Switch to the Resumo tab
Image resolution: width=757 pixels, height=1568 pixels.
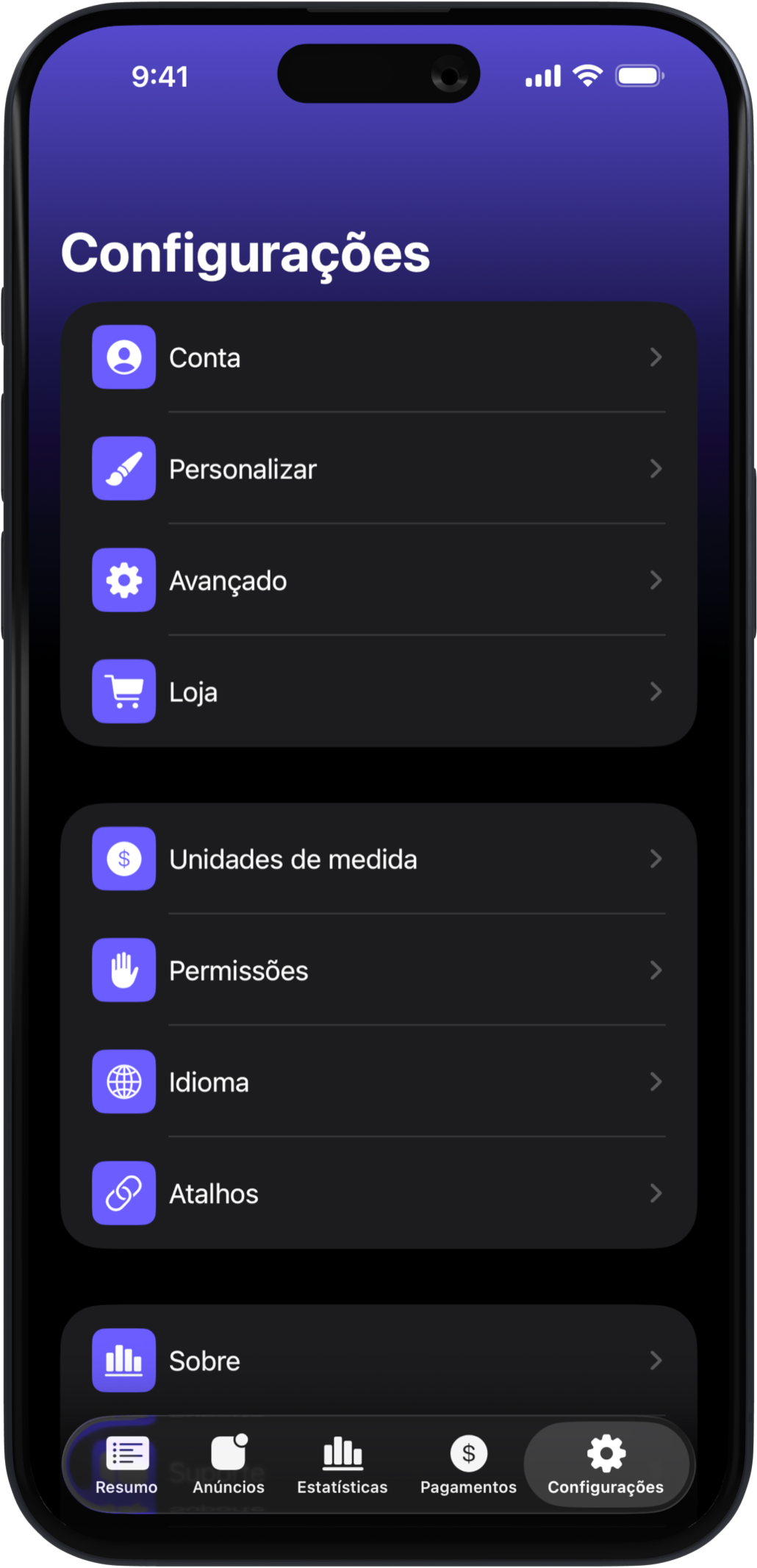click(x=126, y=1464)
